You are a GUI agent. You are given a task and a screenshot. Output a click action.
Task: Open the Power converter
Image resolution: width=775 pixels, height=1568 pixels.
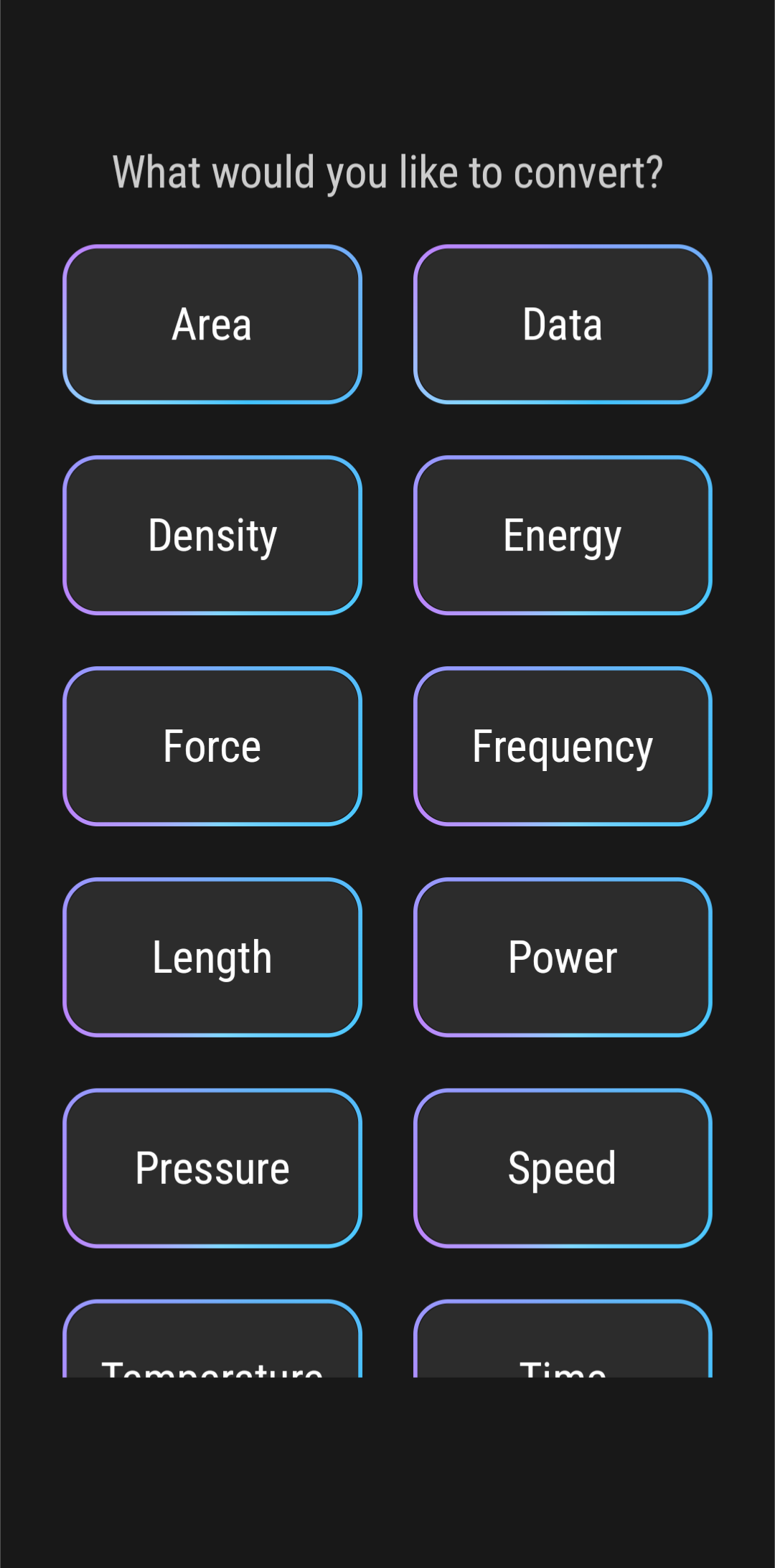pos(563,958)
